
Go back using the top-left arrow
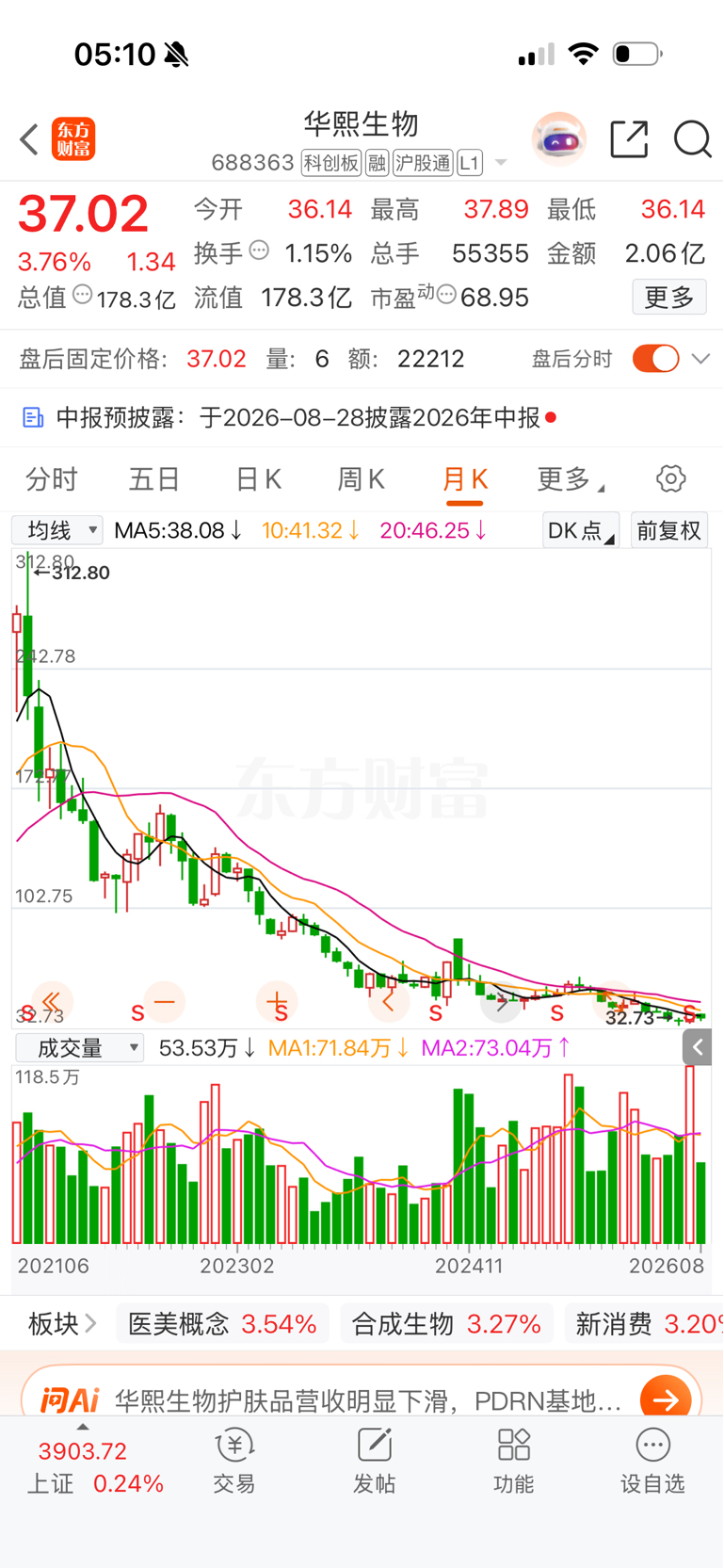(29, 139)
